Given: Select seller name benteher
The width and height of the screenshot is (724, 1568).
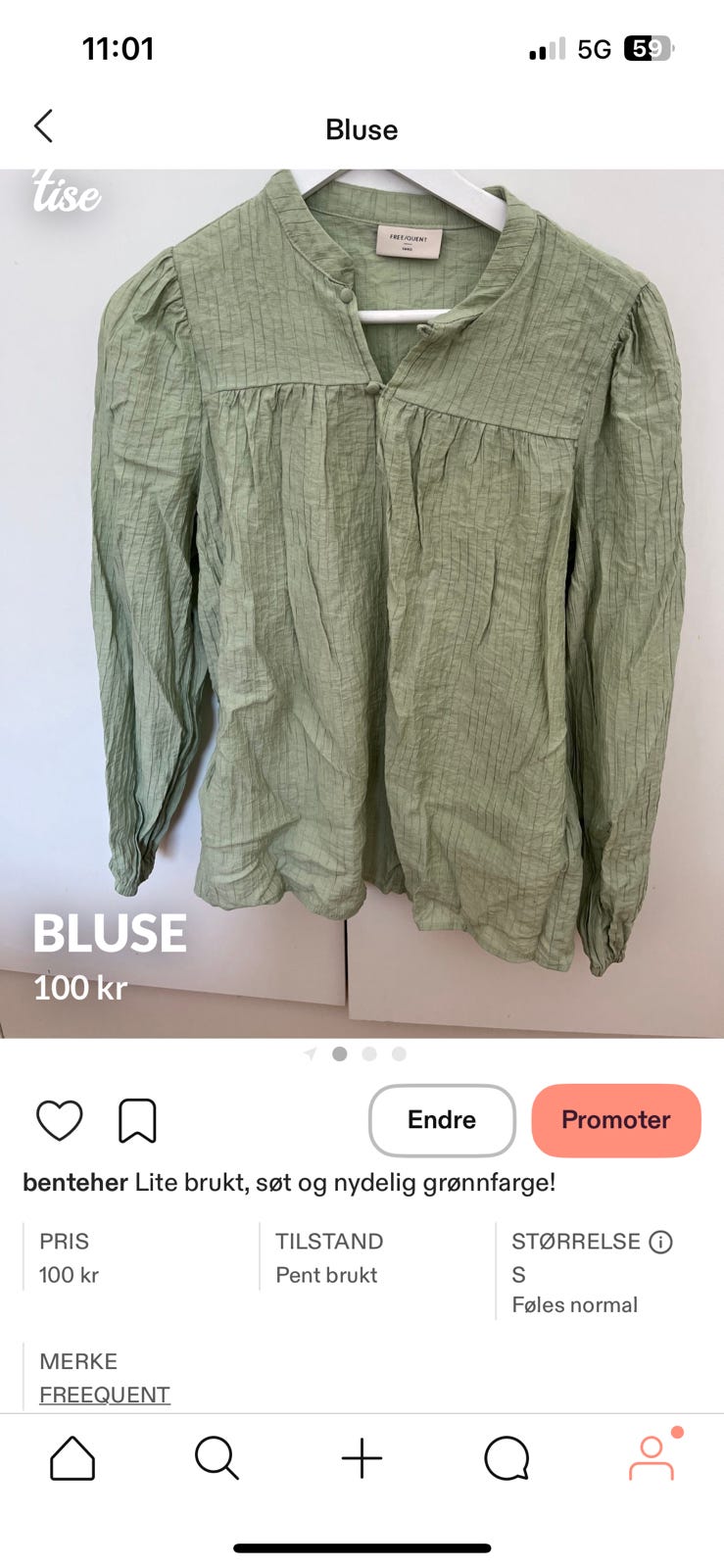Looking at the screenshot, I should click(x=72, y=1183).
